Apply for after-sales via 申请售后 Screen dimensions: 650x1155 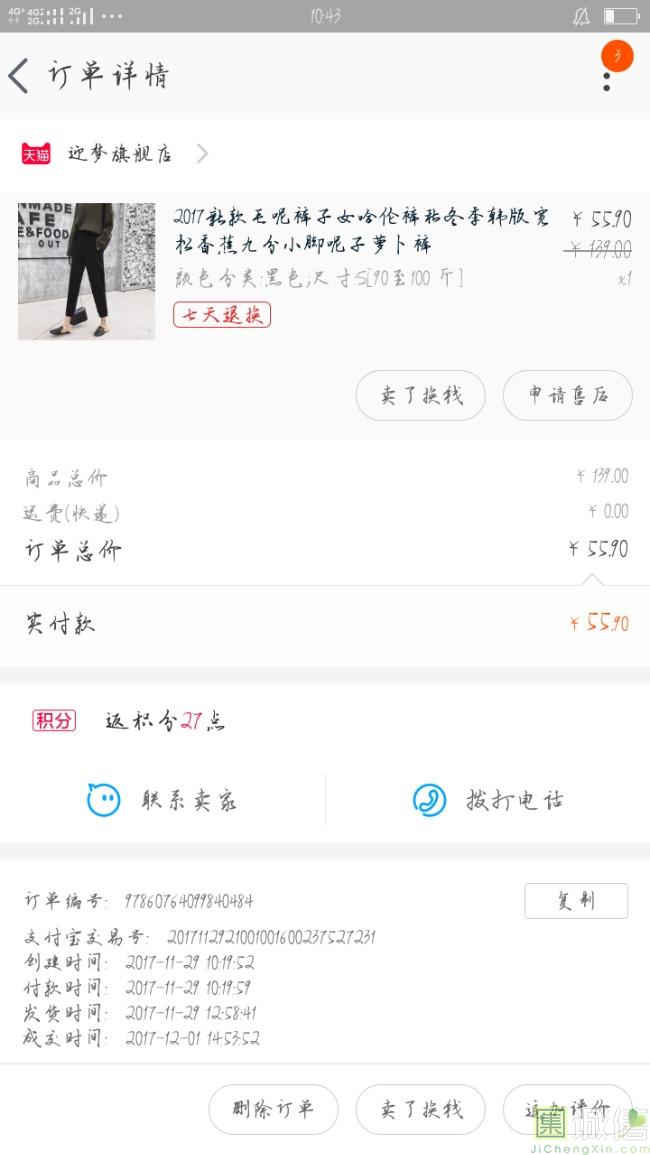click(x=568, y=395)
